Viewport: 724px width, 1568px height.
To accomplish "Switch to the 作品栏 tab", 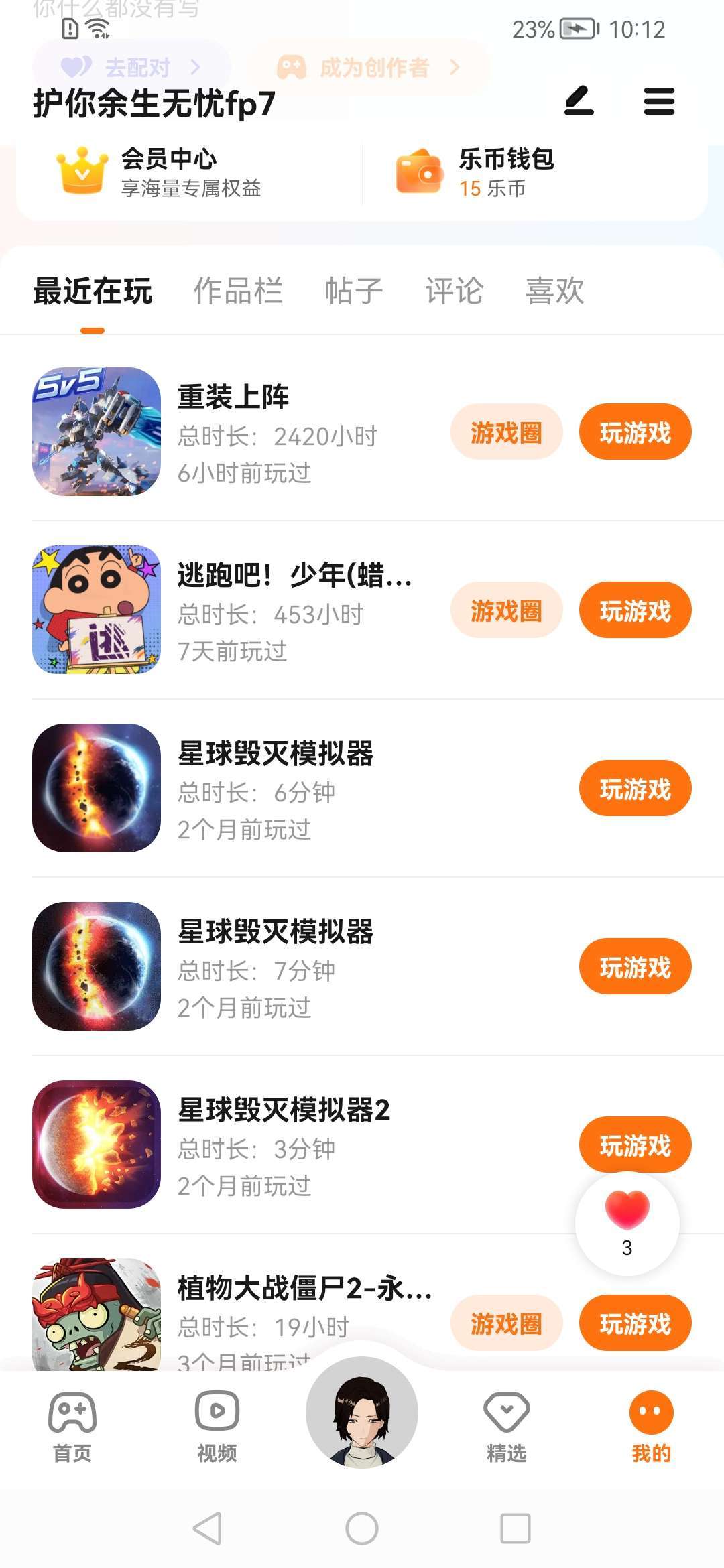I will [238, 291].
